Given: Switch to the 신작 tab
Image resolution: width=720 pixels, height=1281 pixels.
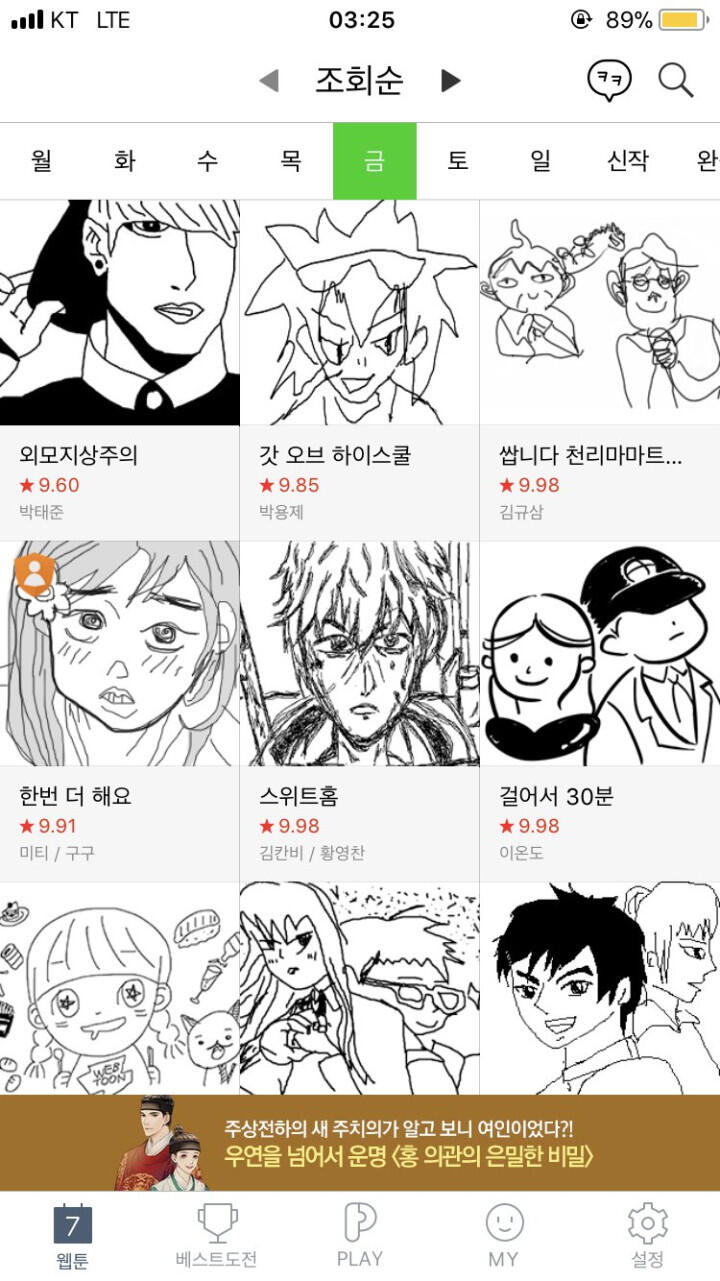Looking at the screenshot, I should (627, 160).
